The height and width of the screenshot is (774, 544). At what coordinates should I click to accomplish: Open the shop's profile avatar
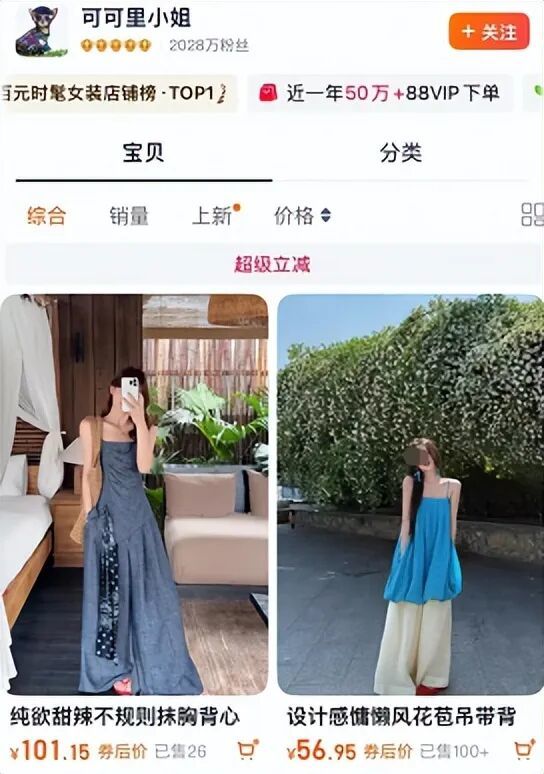[x=41, y=32]
